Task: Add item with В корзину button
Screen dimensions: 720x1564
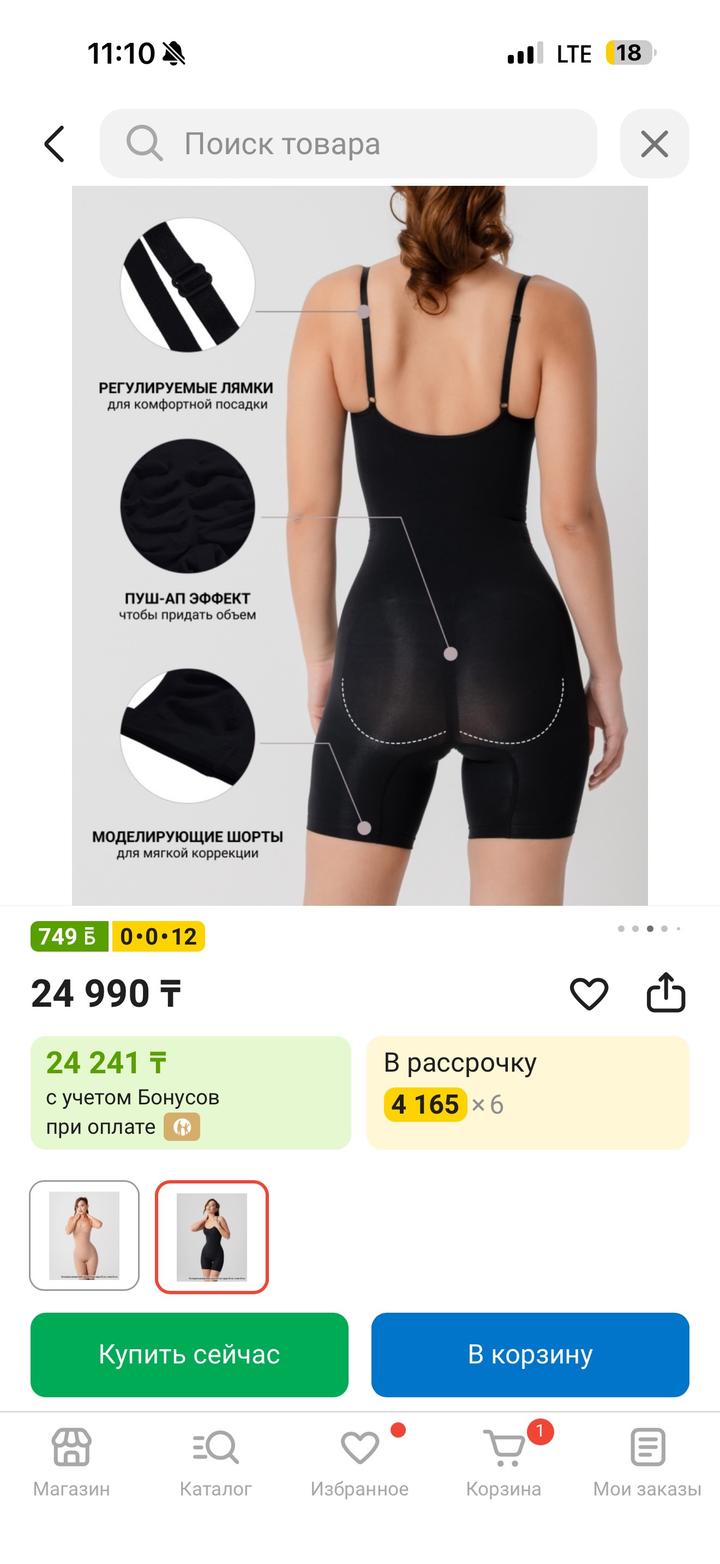Action: click(530, 1354)
